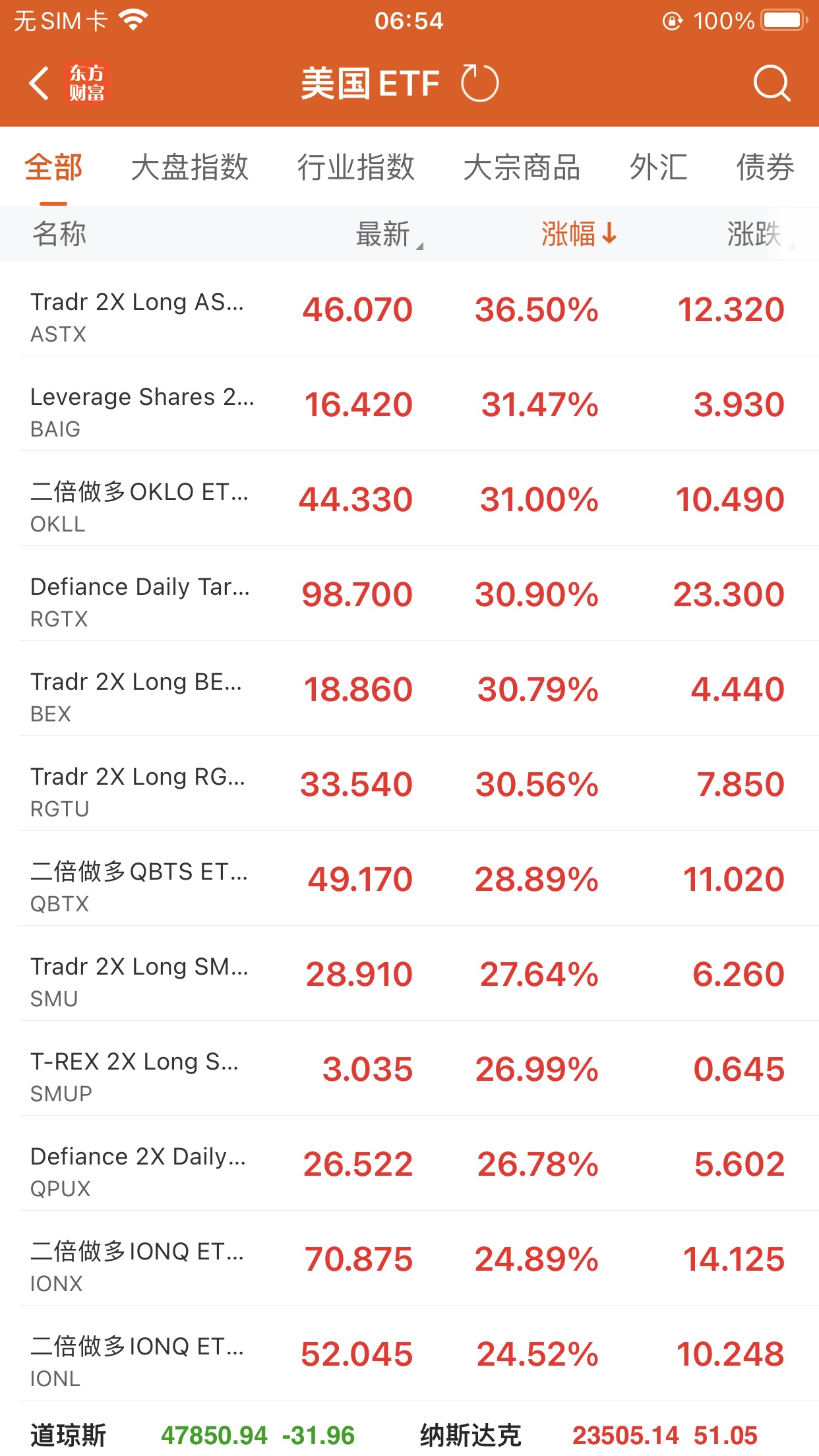Image resolution: width=819 pixels, height=1456 pixels.
Task: Open the 外汇 tab
Action: click(x=658, y=167)
